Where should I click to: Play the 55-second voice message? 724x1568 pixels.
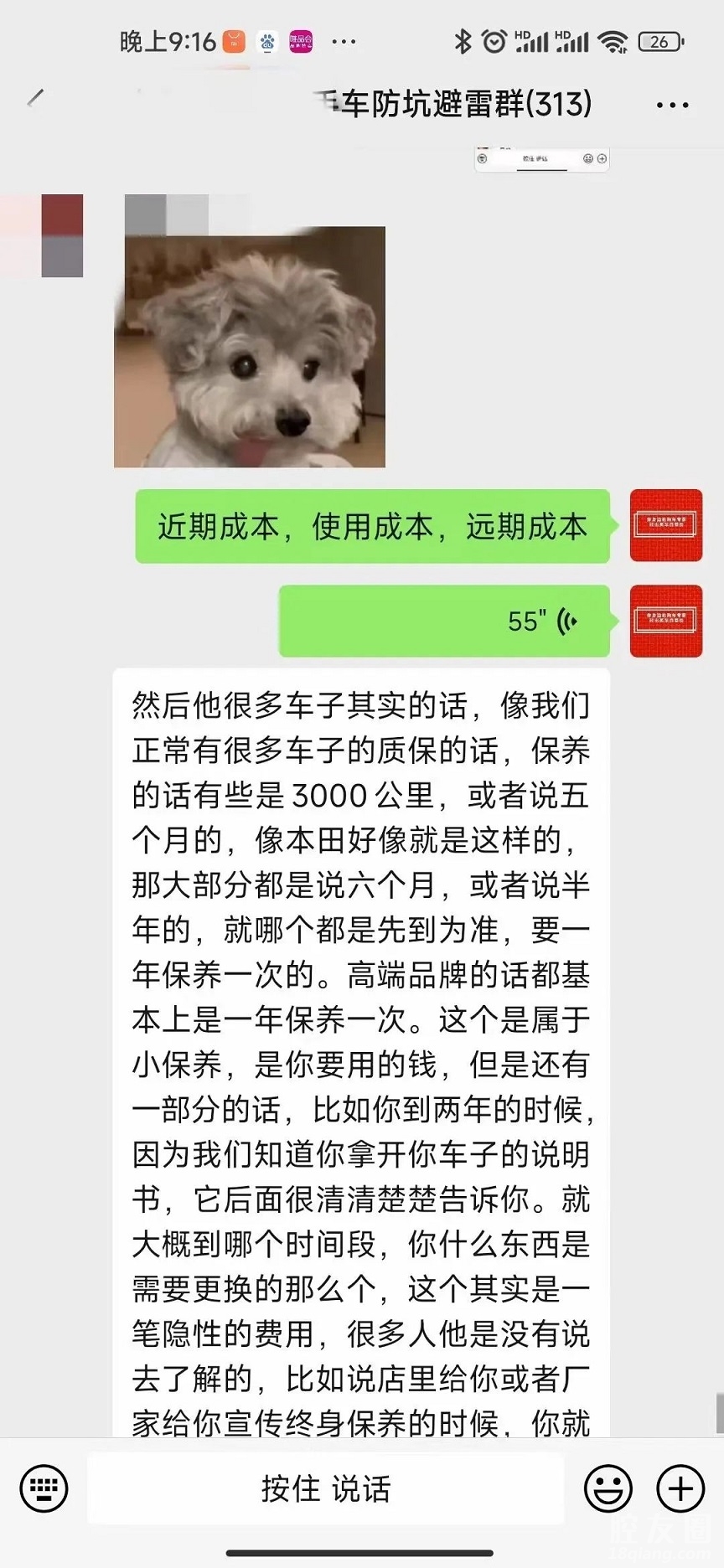coord(444,621)
